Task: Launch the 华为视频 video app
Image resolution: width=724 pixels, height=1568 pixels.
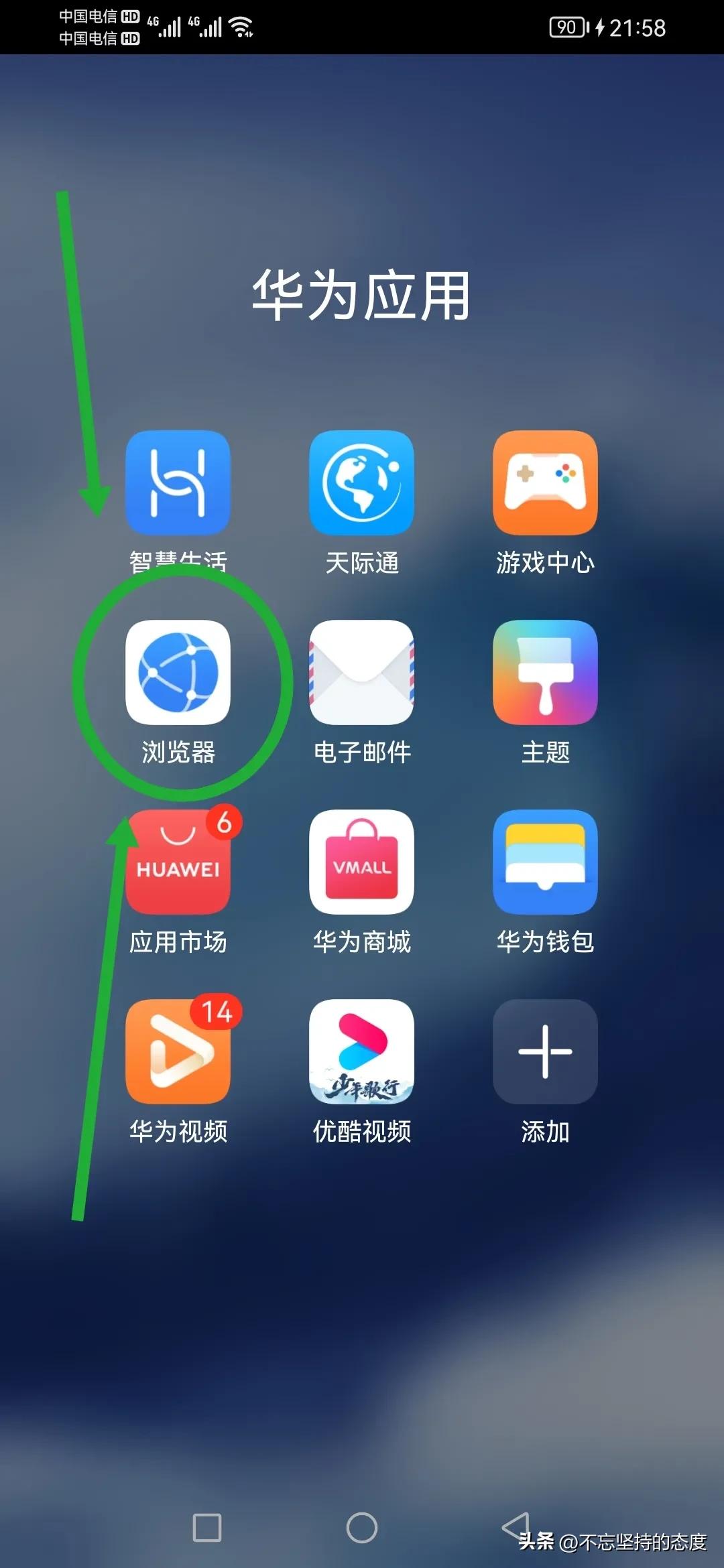Action: coord(178,1051)
